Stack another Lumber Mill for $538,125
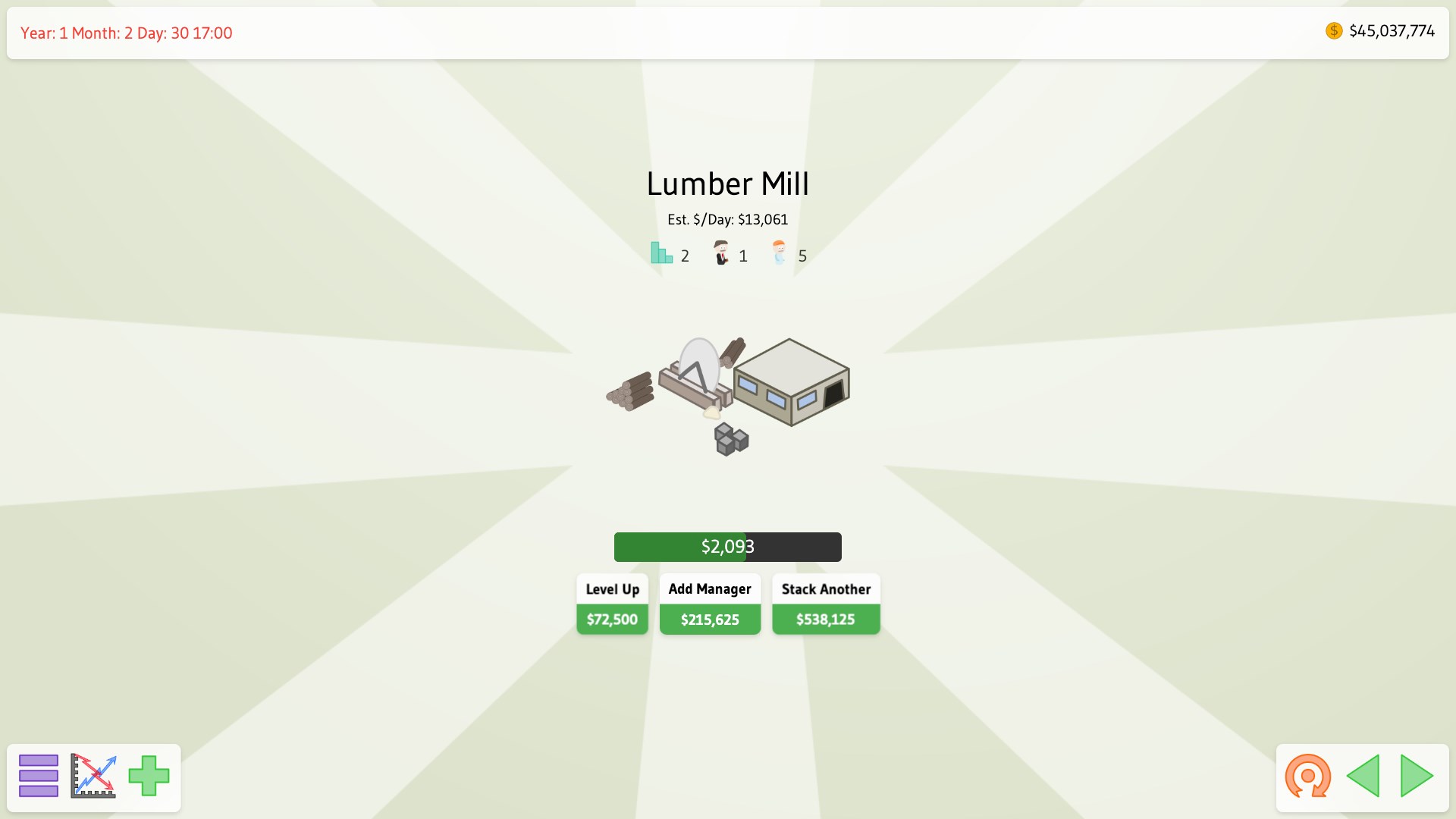1456x819 pixels. 826,604
